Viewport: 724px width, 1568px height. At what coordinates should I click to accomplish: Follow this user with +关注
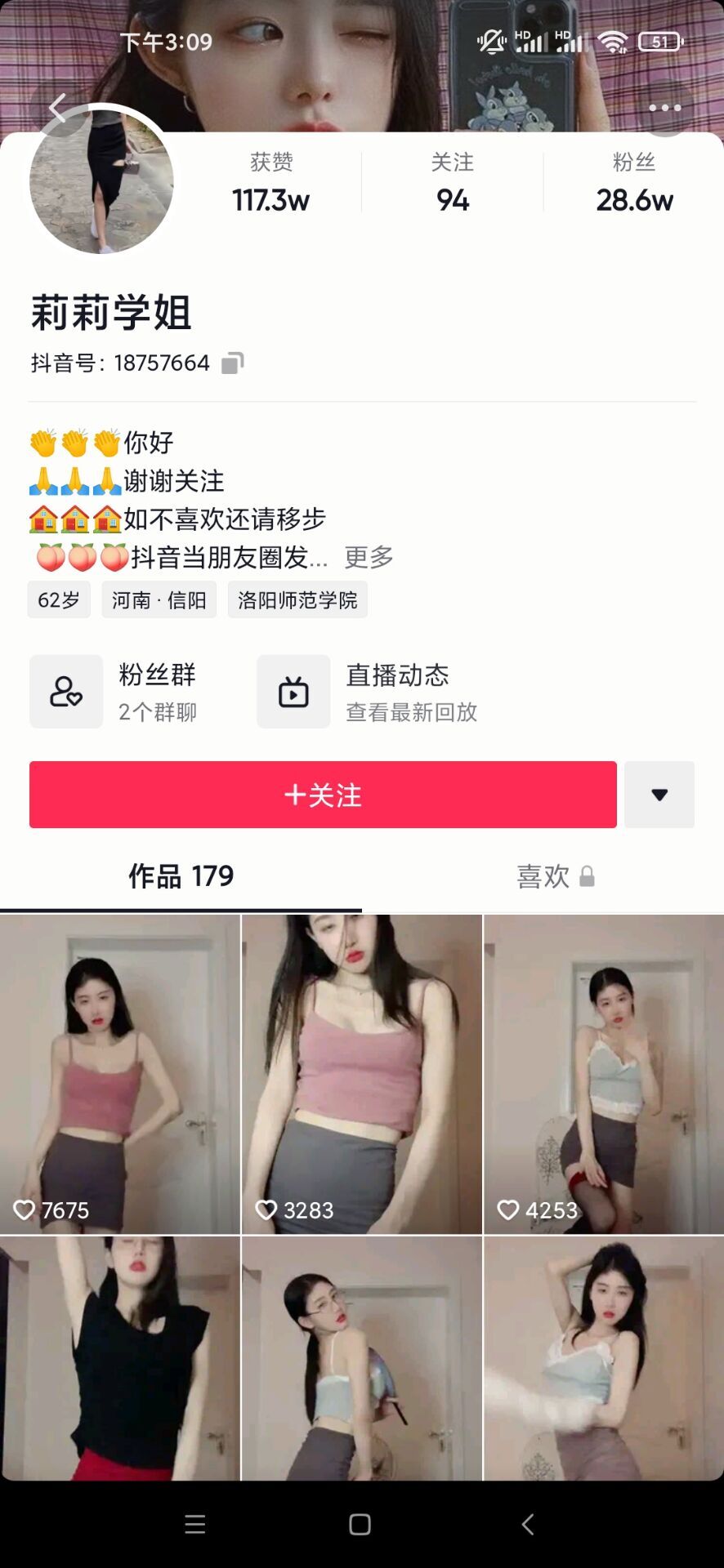pos(323,795)
